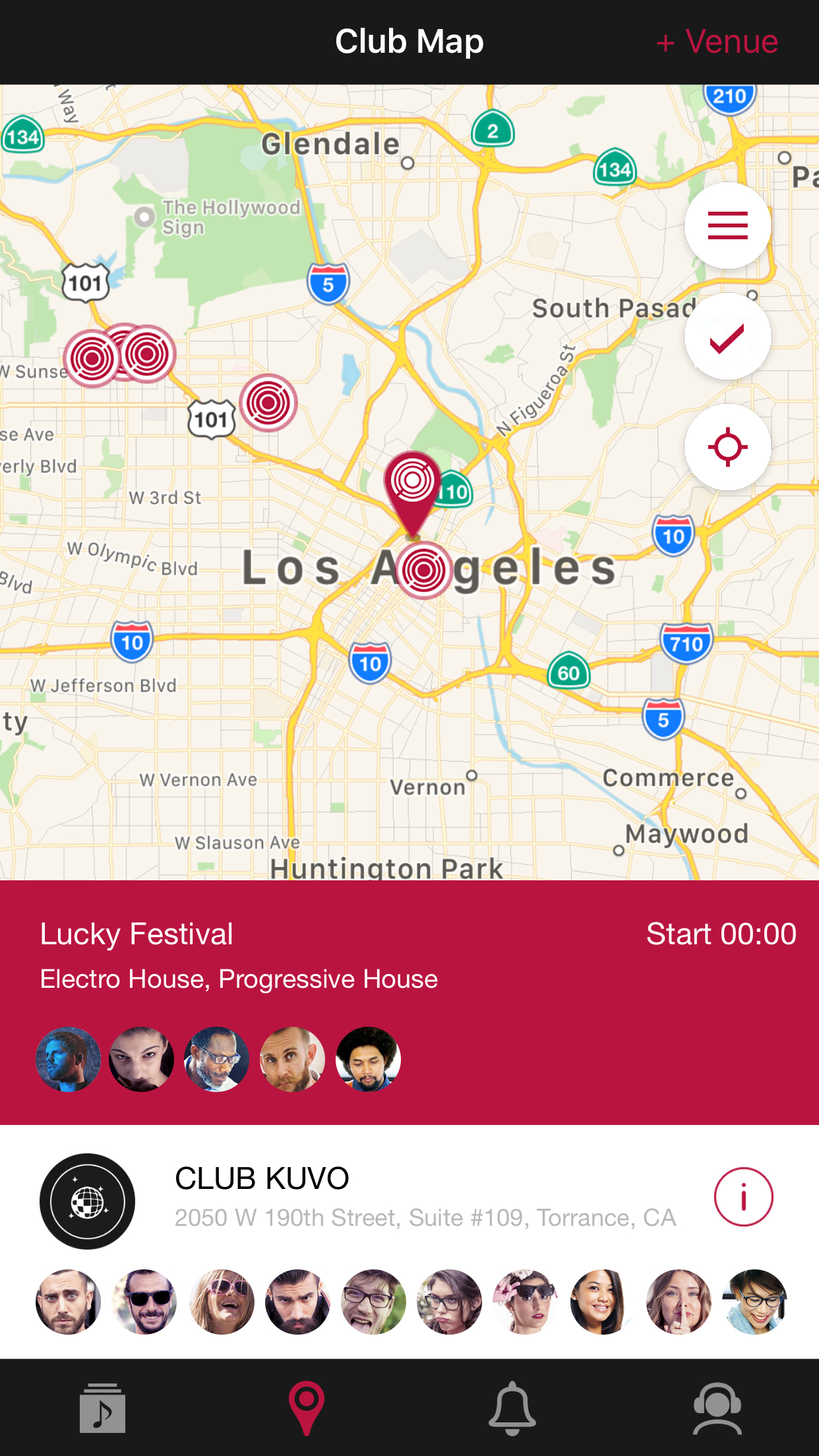Select venue marker near lower 101 shield

coord(268,403)
